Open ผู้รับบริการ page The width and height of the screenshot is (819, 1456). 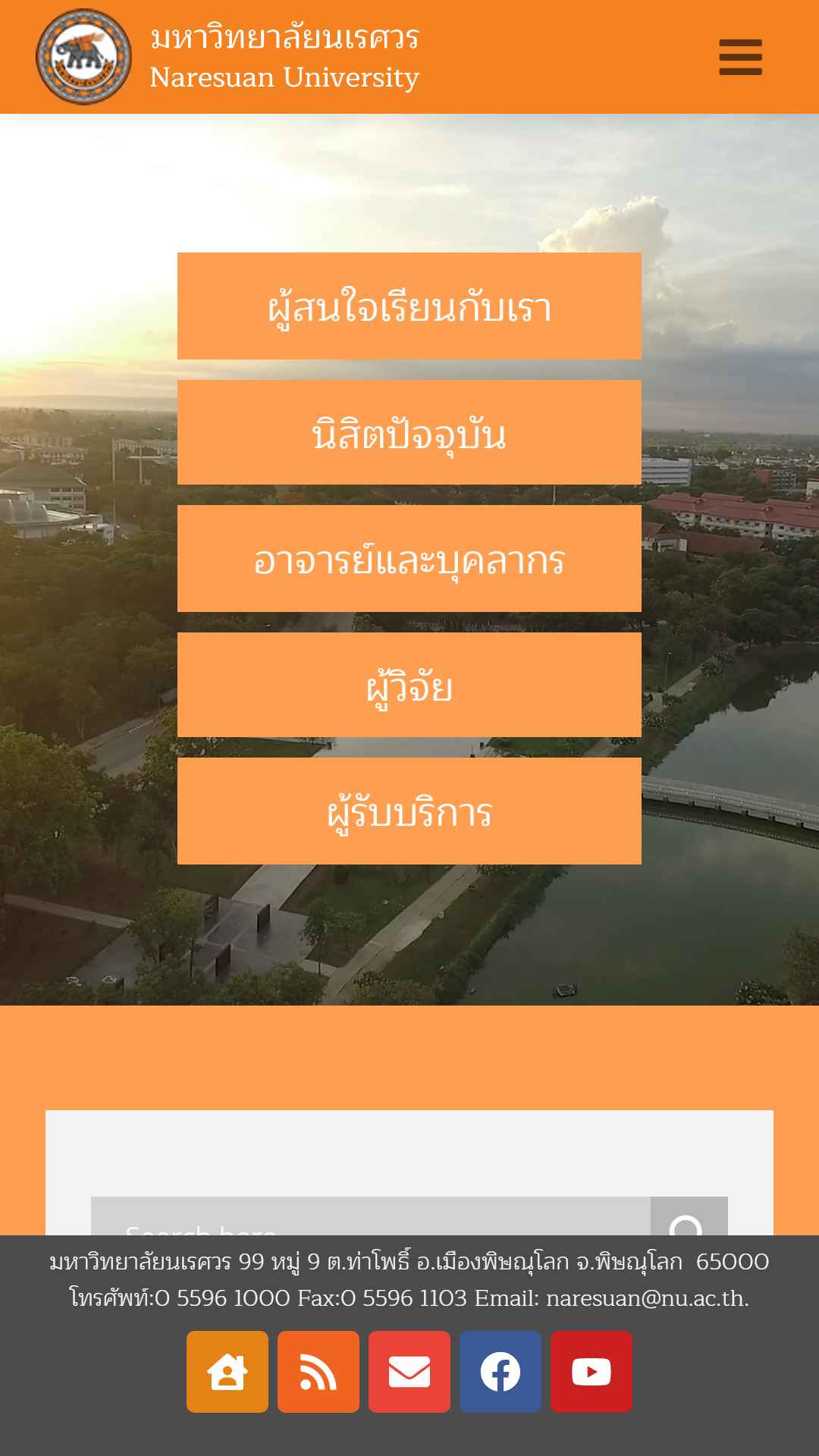pyautogui.click(x=409, y=811)
